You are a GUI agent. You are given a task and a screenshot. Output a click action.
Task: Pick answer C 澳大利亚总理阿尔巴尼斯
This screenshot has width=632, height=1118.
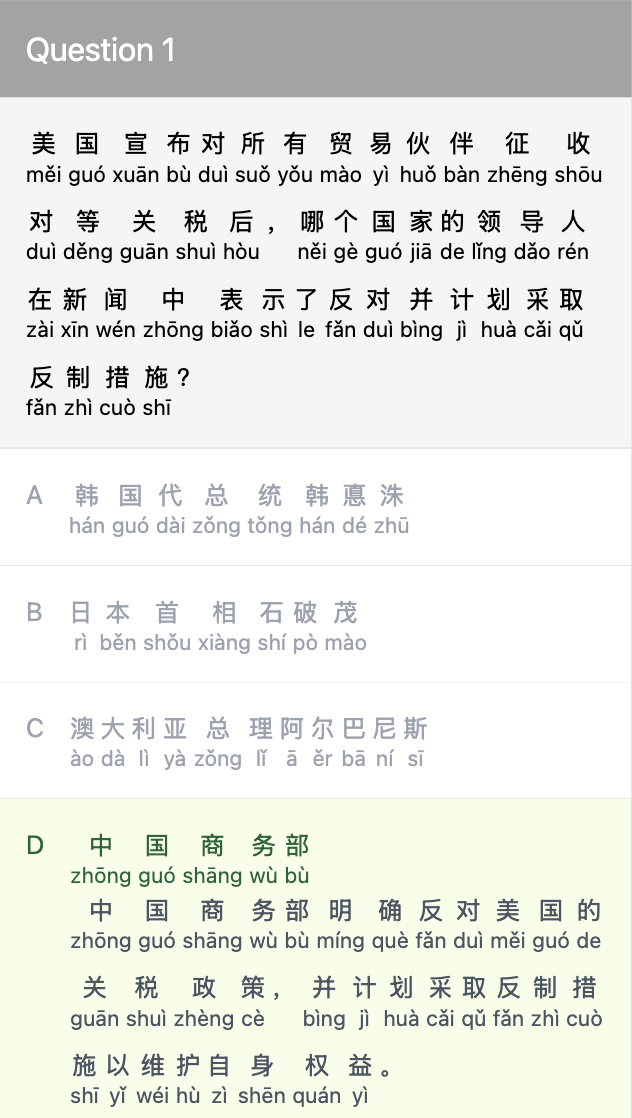tap(250, 741)
